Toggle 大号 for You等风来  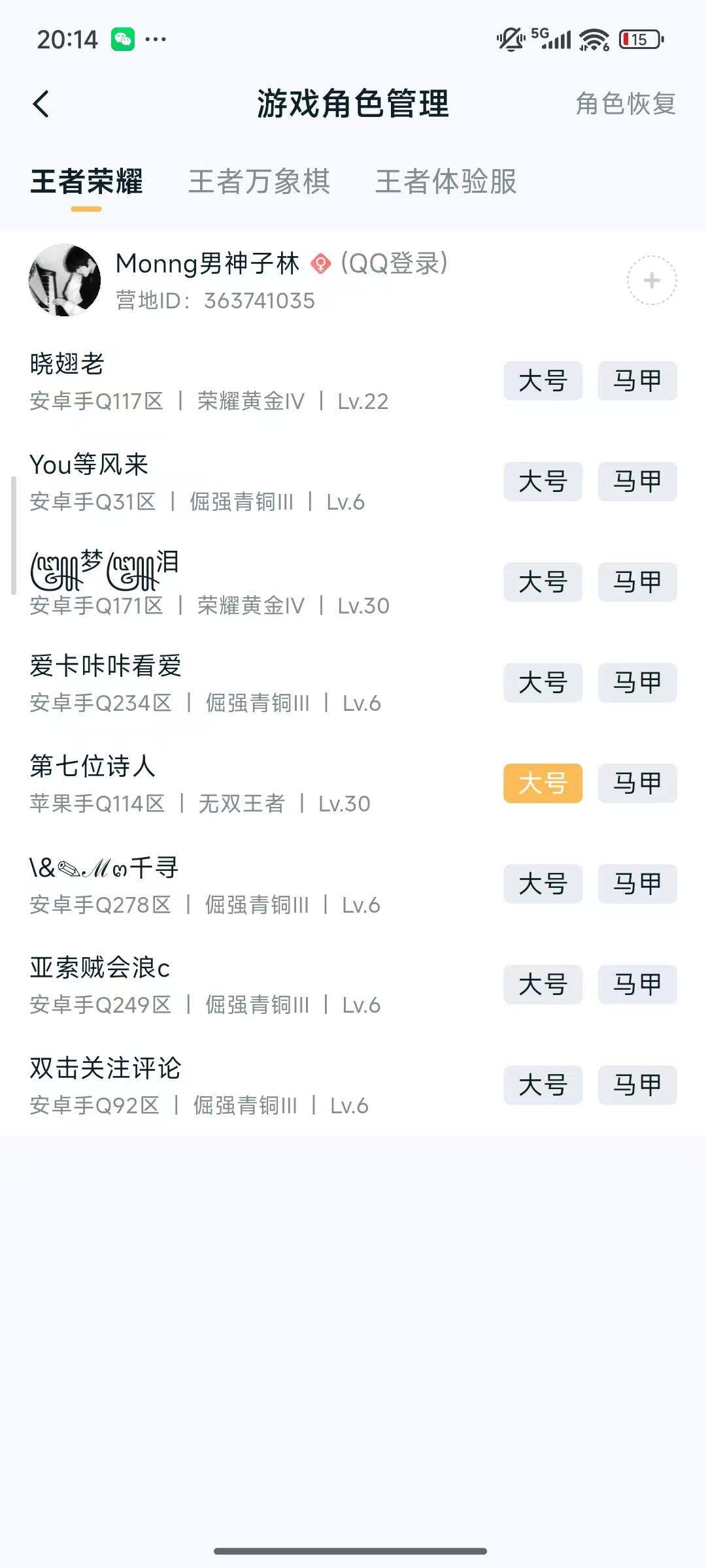543,482
